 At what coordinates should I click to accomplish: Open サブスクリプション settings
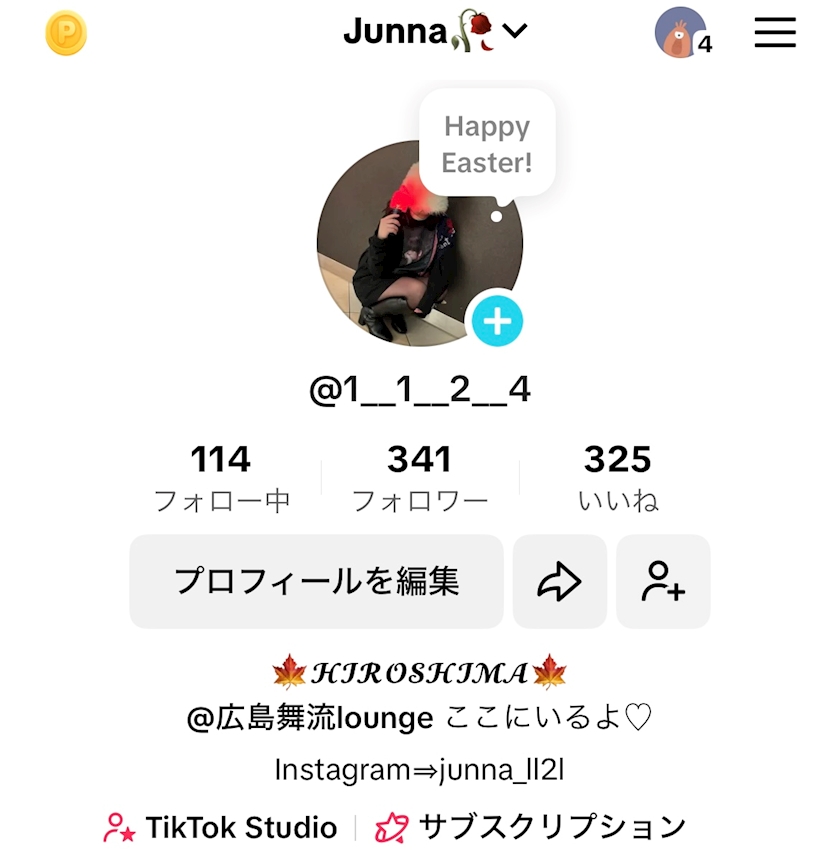click(x=531, y=828)
